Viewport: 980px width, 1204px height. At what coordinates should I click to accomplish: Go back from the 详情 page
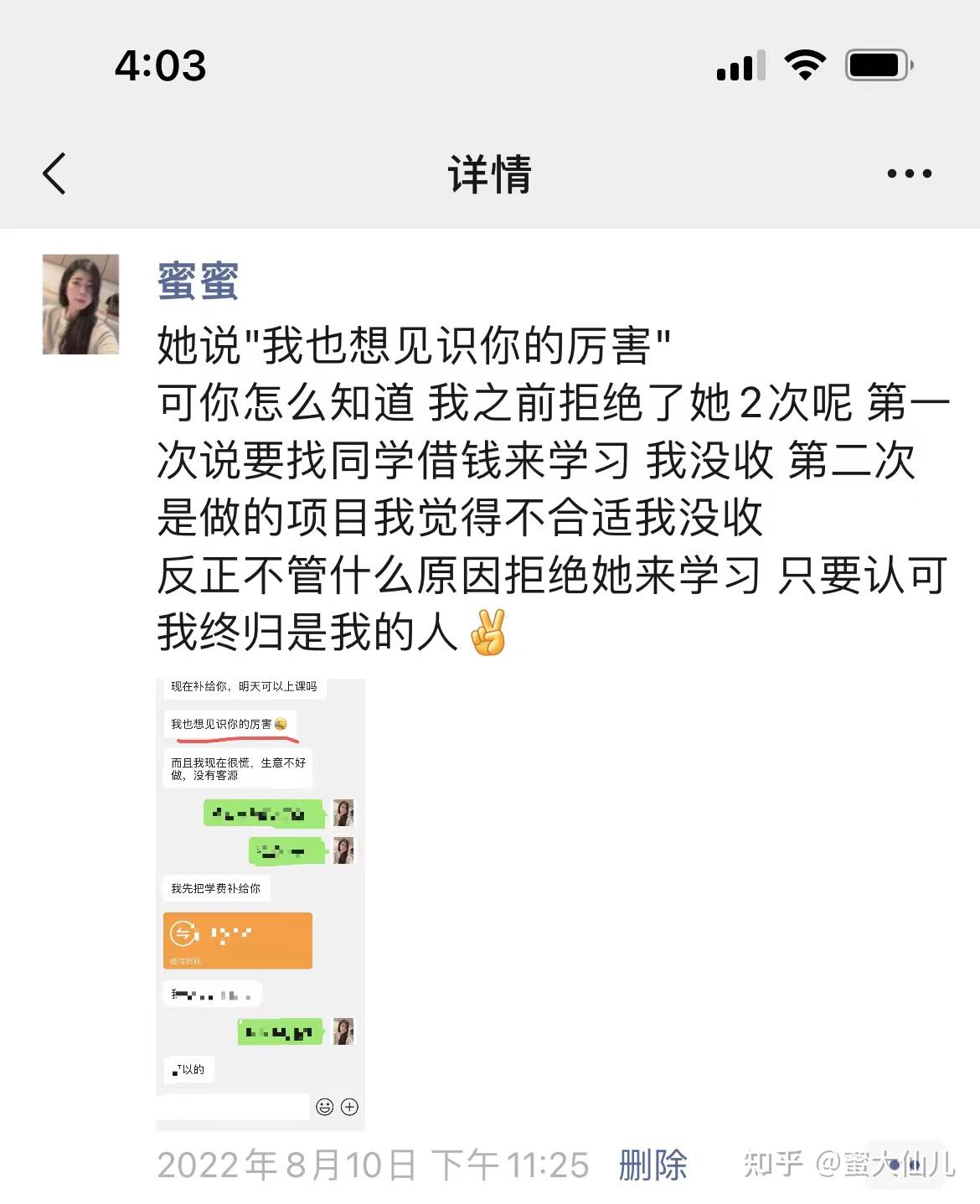click(55, 174)
